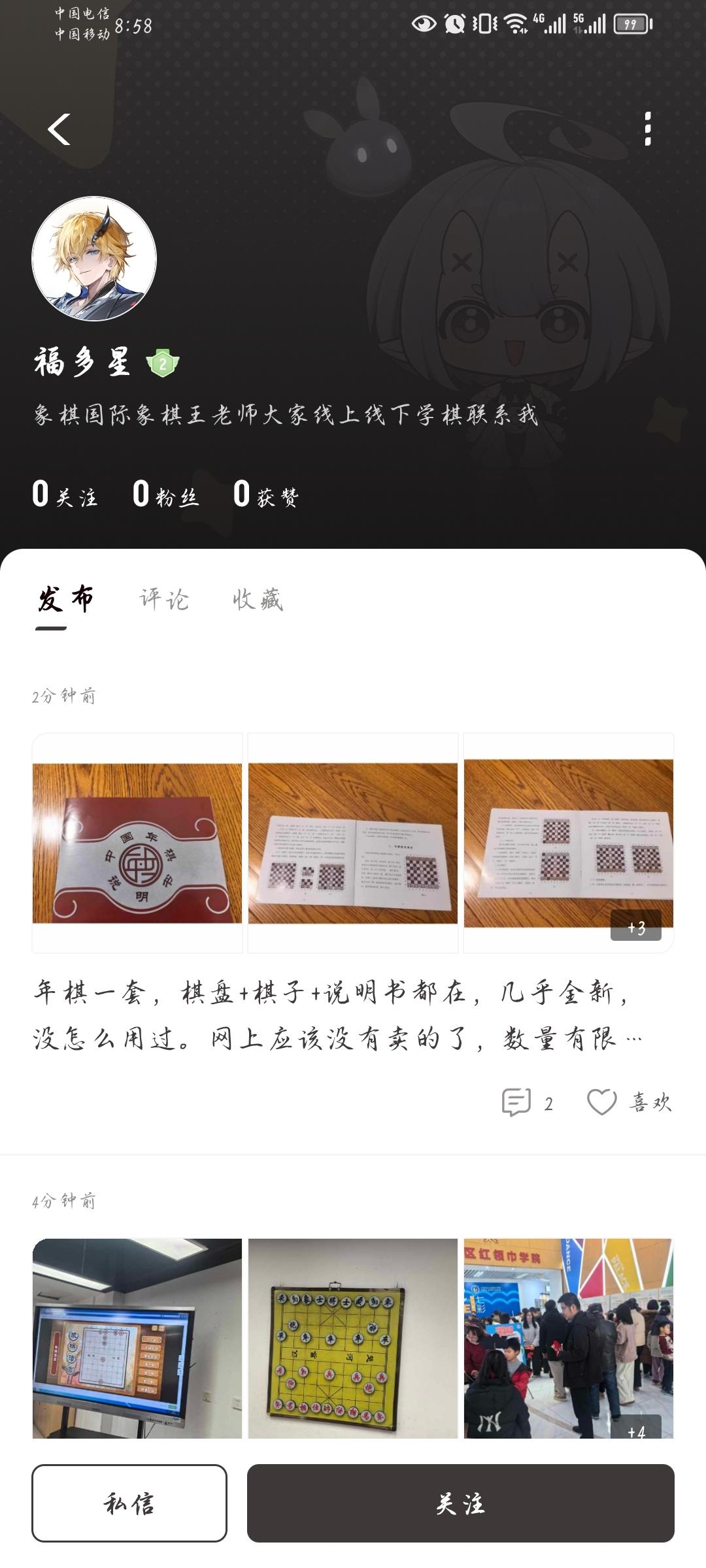Viewport: 706px width, 1568px height.
Task: Open the open-booklet photo in the 年棋 post
Action: (353, 843)
